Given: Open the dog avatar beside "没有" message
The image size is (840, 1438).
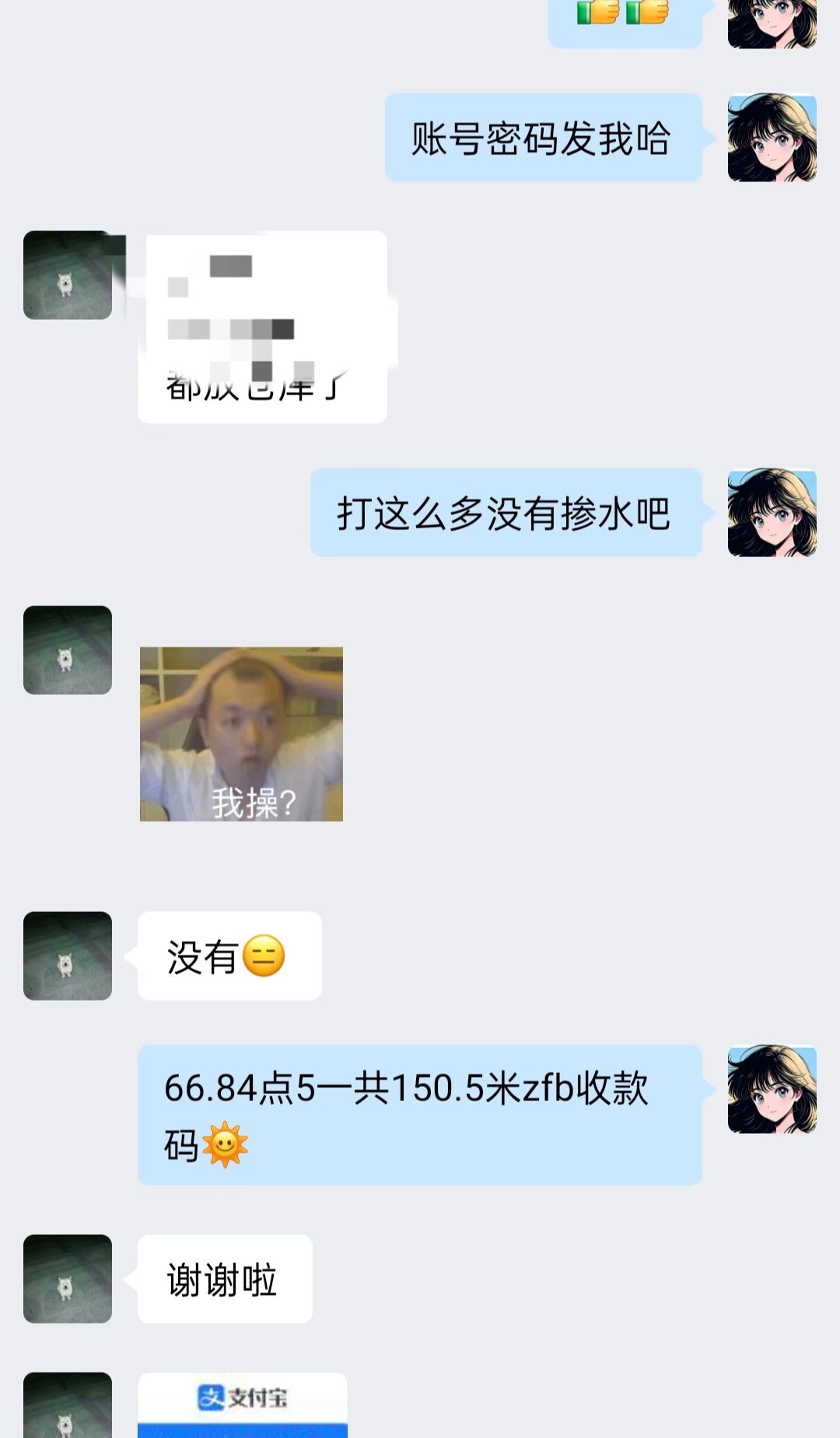Looking at the screenshot, I should coord(68,956).
